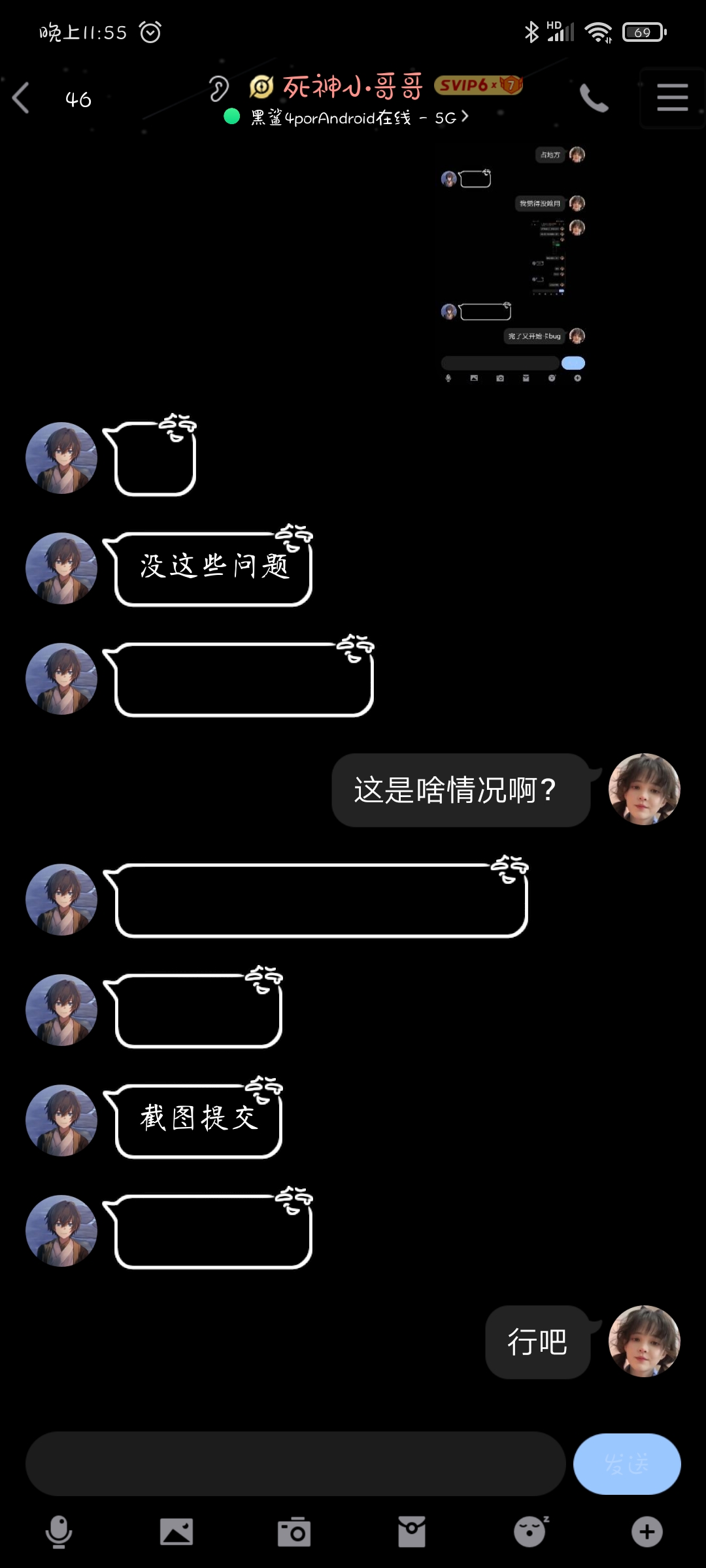Open more options plus button
This screenshot has height=1568, width=706.
click(x=647, y=1532)
